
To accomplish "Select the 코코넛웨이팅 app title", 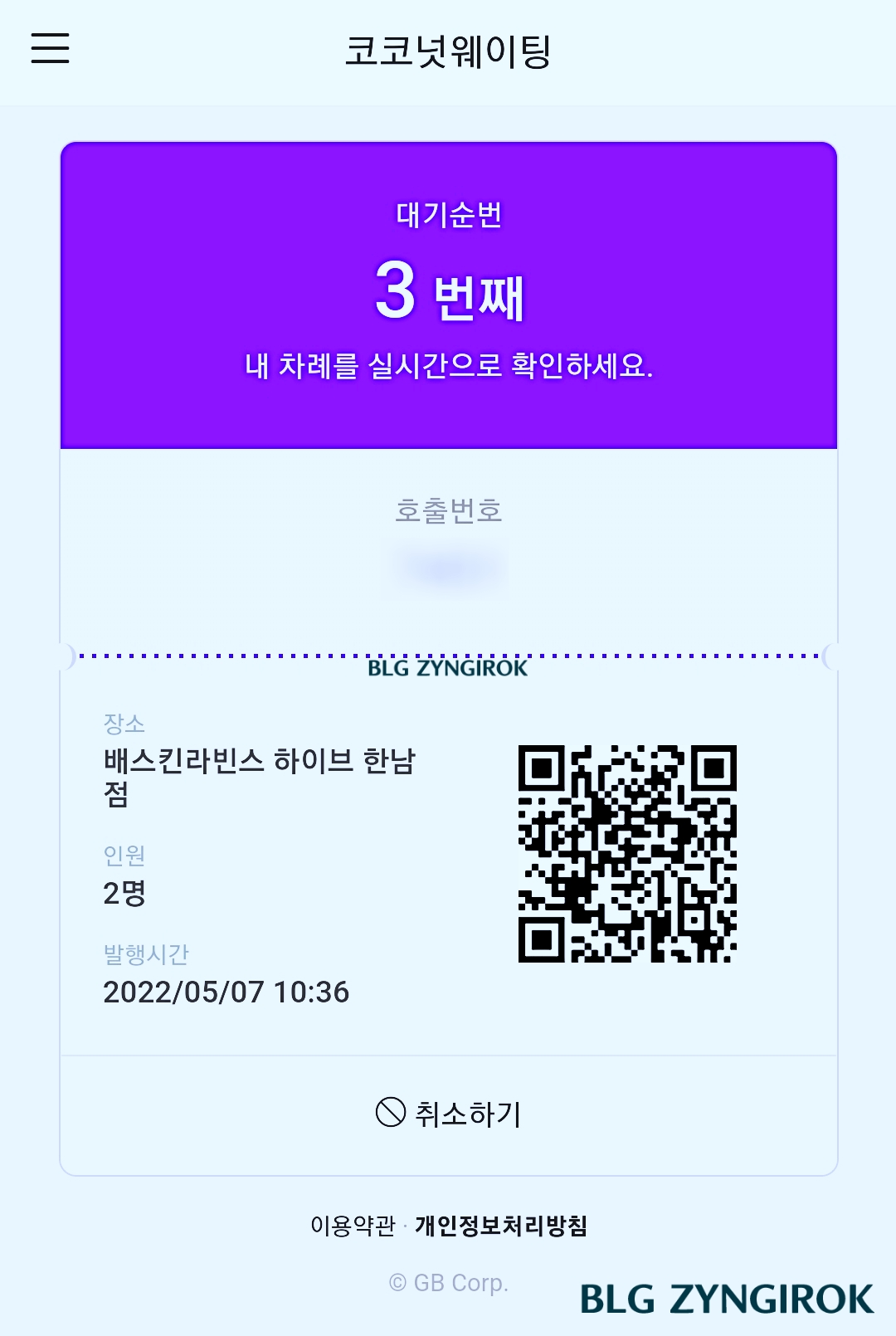I will (448, 51).
